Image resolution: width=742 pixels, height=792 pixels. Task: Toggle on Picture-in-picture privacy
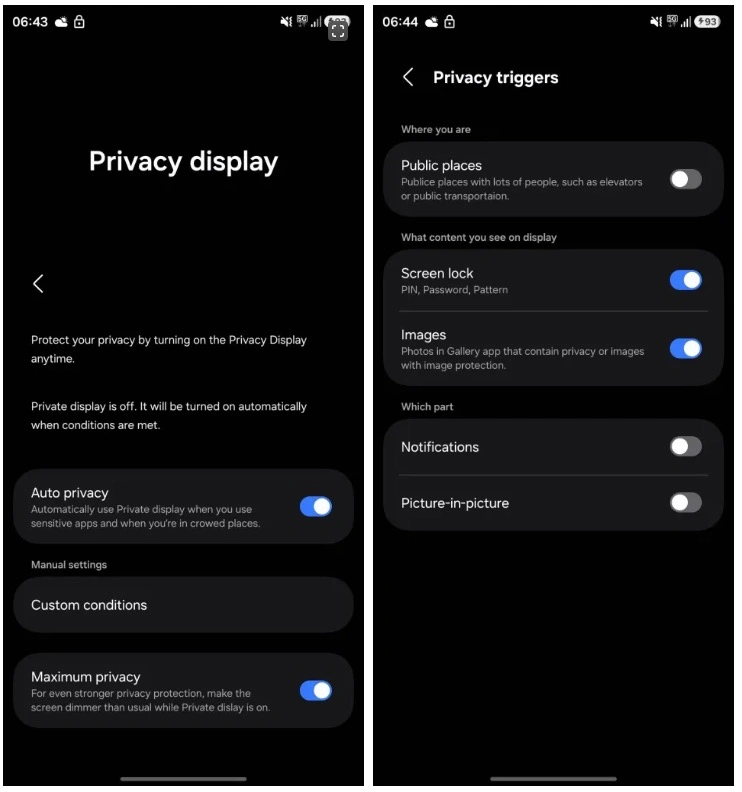[685, 502]
